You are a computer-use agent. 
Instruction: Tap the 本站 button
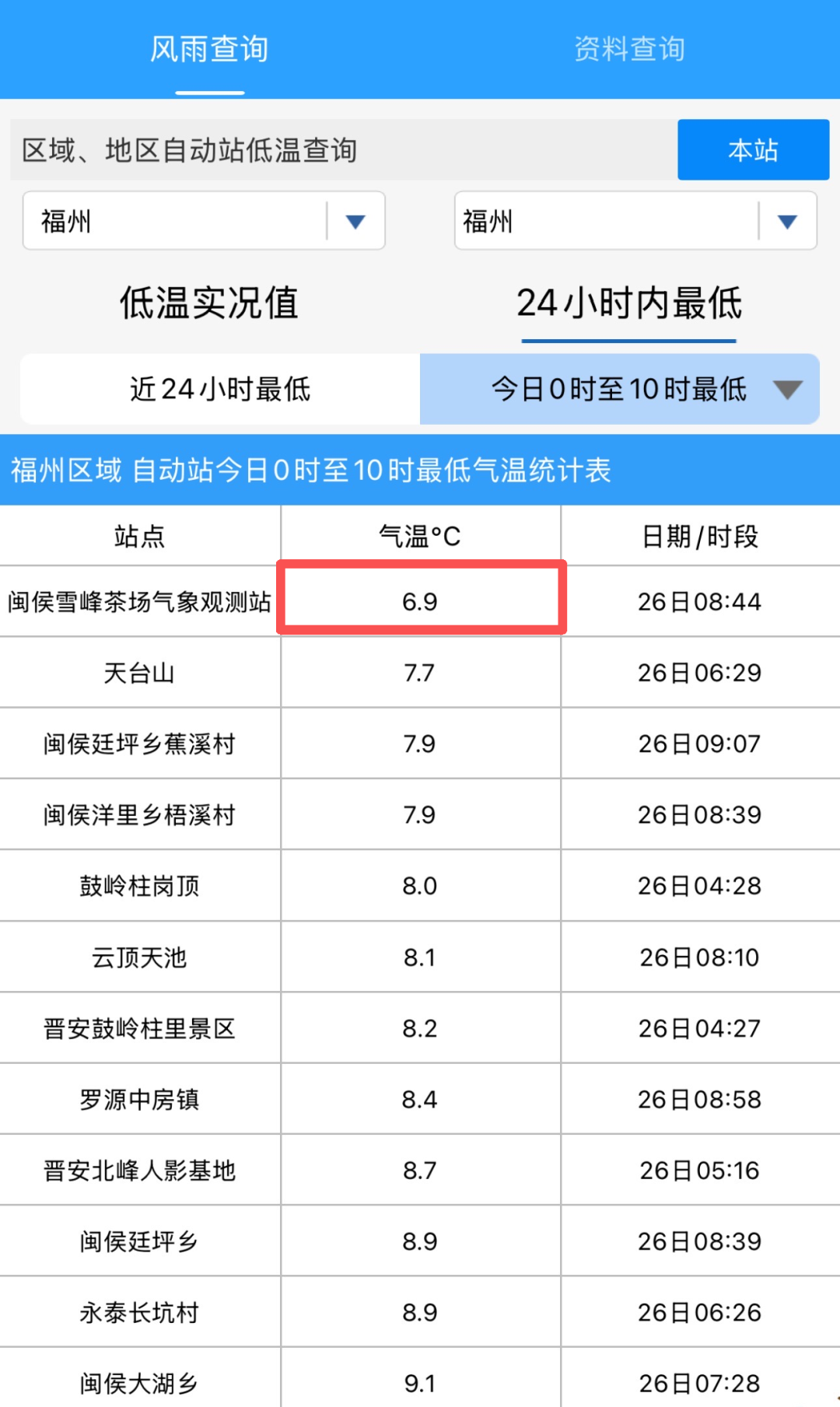click(752, 149)
